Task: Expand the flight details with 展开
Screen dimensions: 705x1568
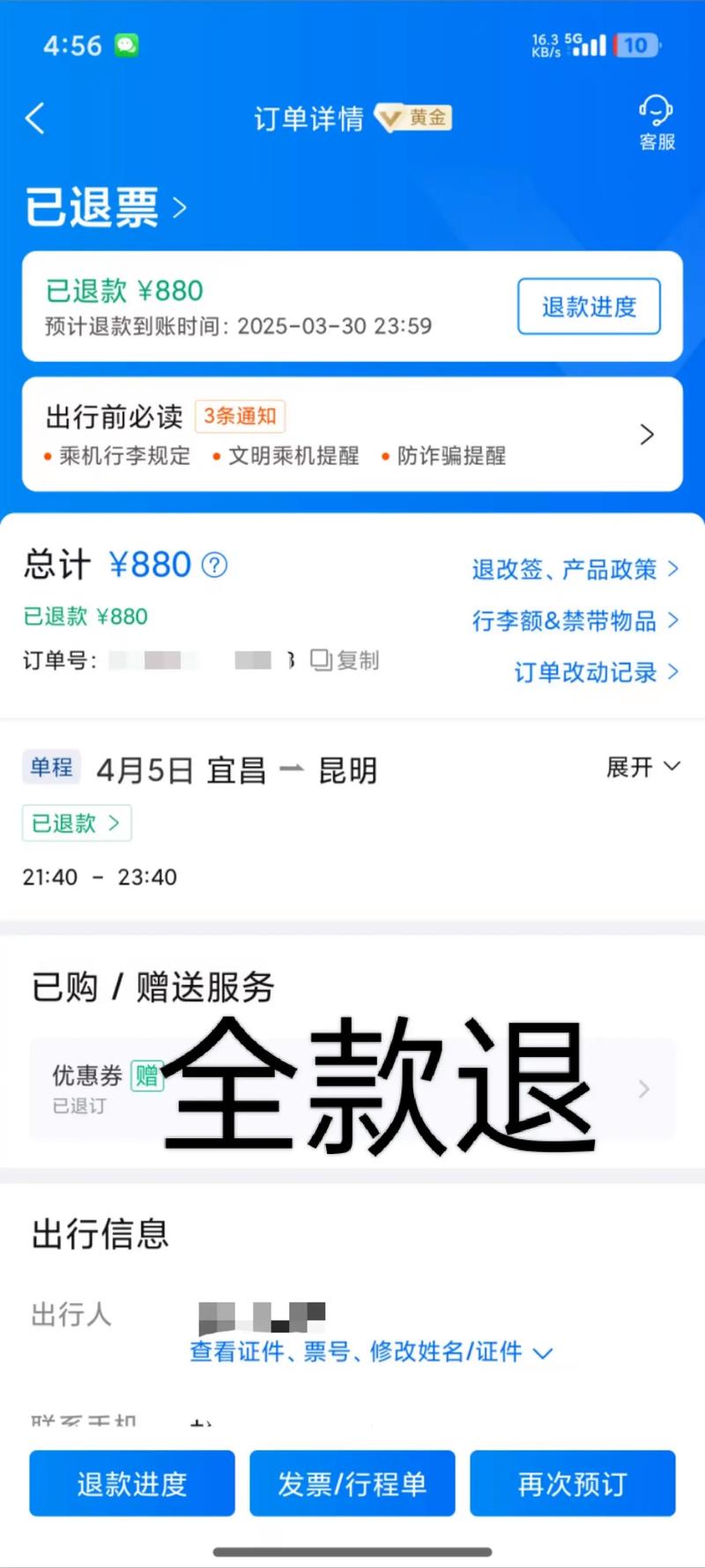Action: (x=643, y=767)
